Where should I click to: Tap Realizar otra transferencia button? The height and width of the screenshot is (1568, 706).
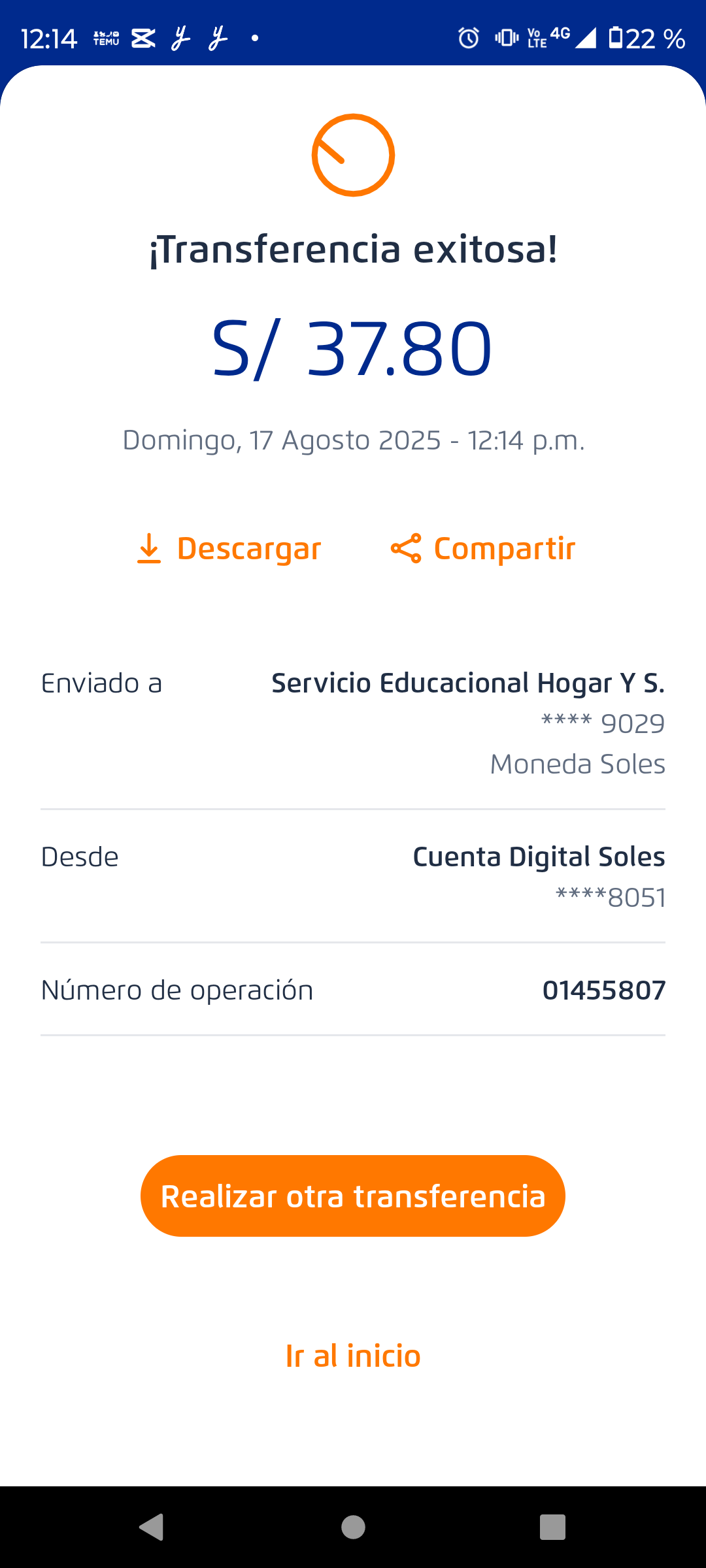(353, 1196)
